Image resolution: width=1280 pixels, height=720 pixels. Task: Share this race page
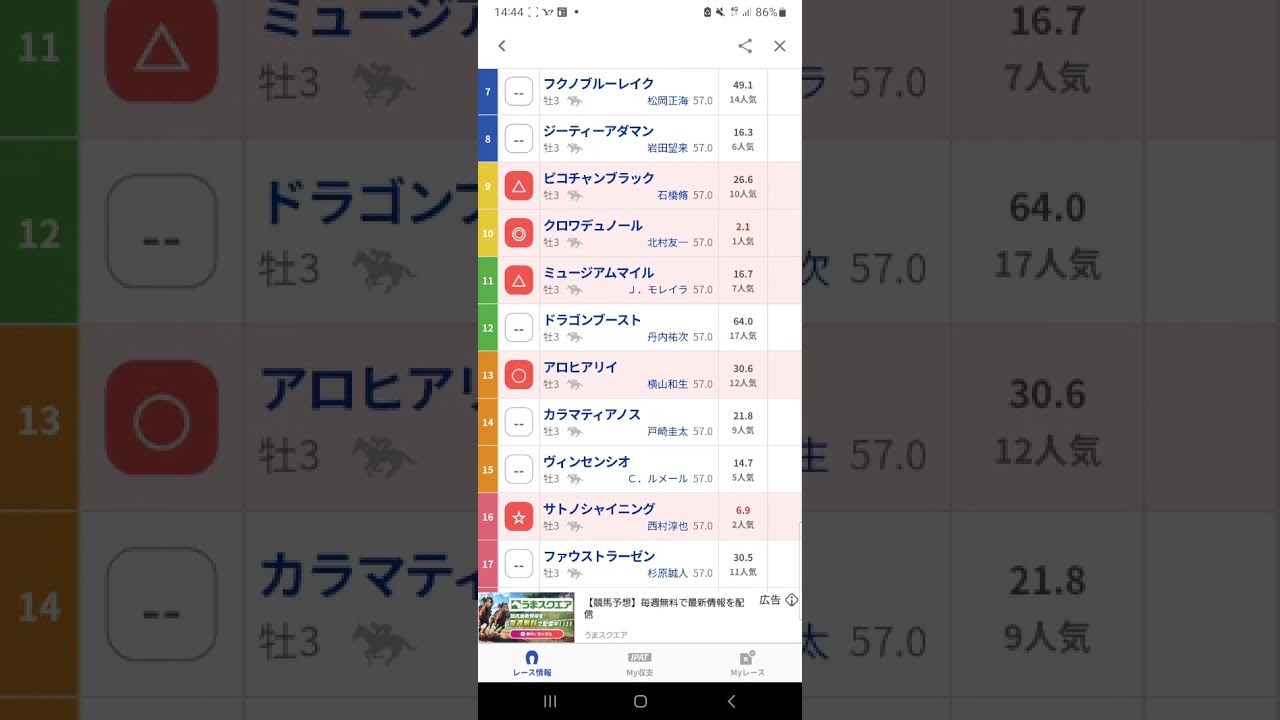tap(745, 46)
